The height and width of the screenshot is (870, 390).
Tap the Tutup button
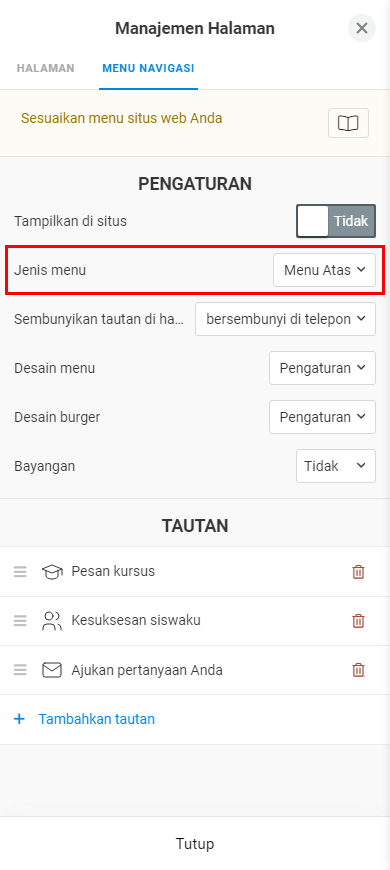pos(195,844)
